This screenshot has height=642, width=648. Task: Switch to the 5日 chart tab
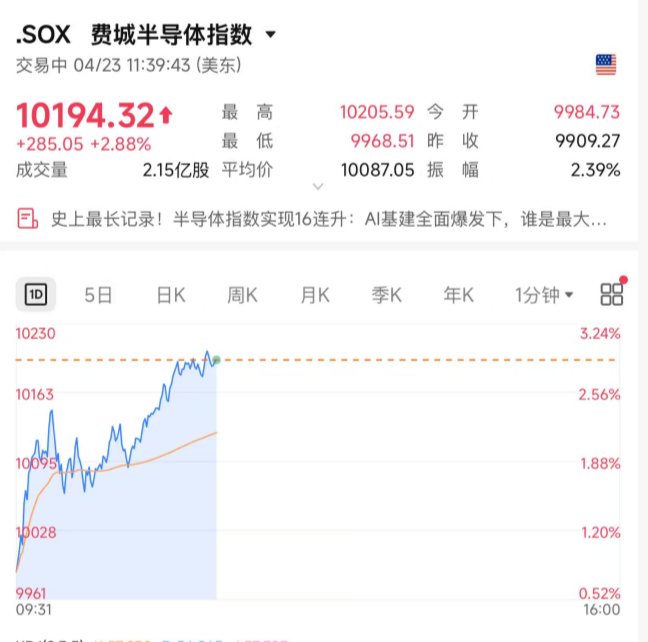point(98,294)
